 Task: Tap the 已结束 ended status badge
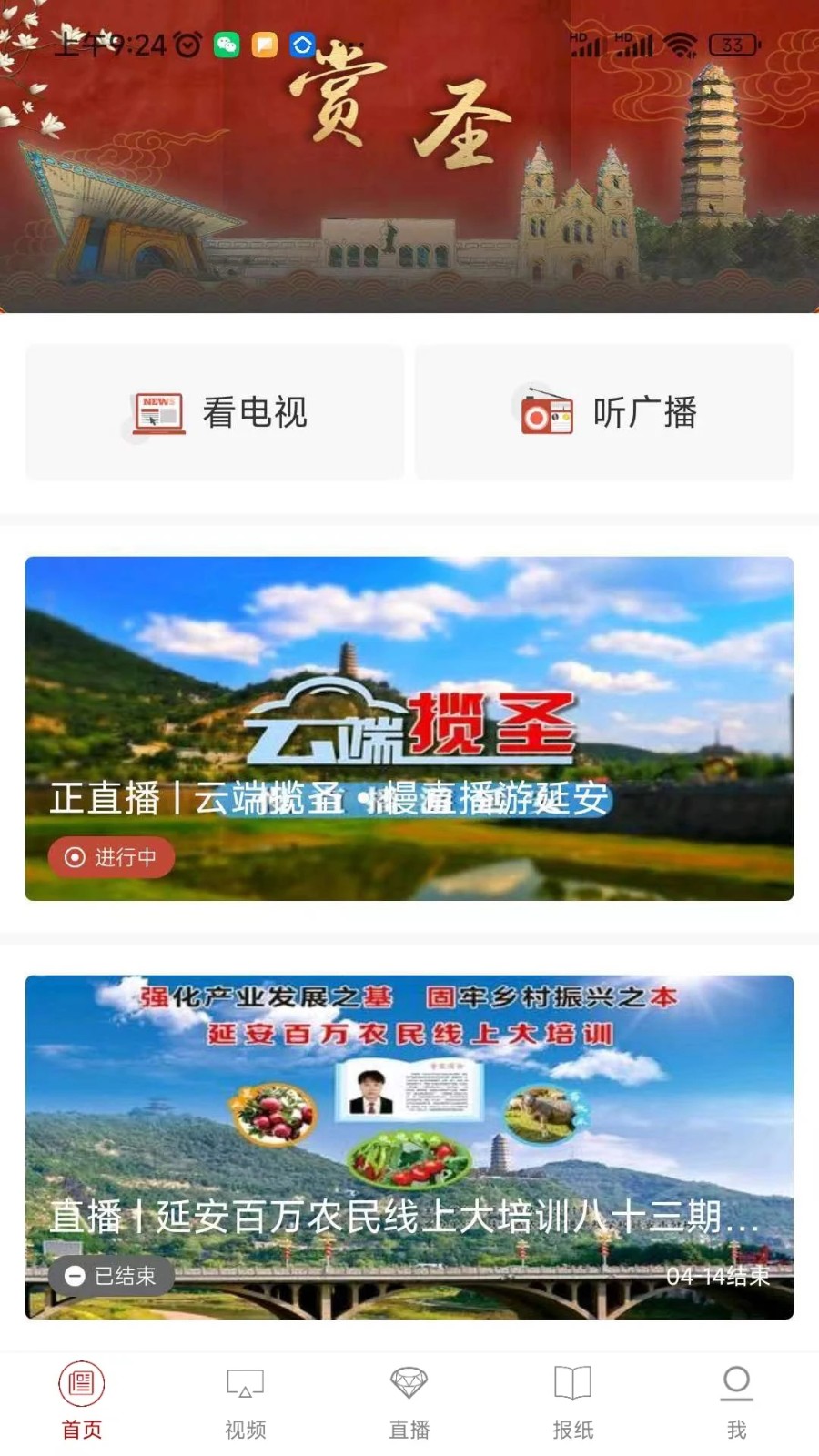(x=111, y=1276)
